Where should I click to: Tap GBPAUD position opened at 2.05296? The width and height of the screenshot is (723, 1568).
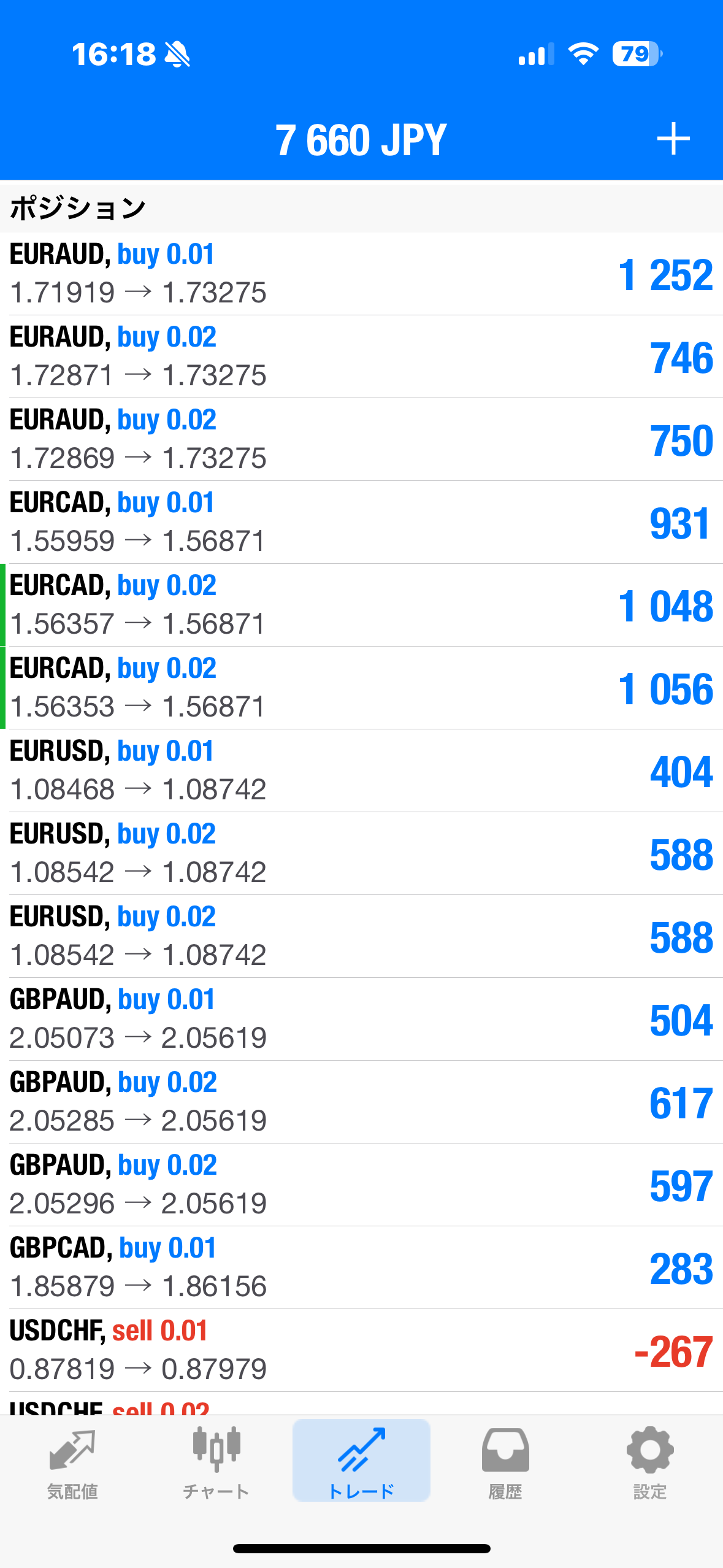click(361, 1185)
